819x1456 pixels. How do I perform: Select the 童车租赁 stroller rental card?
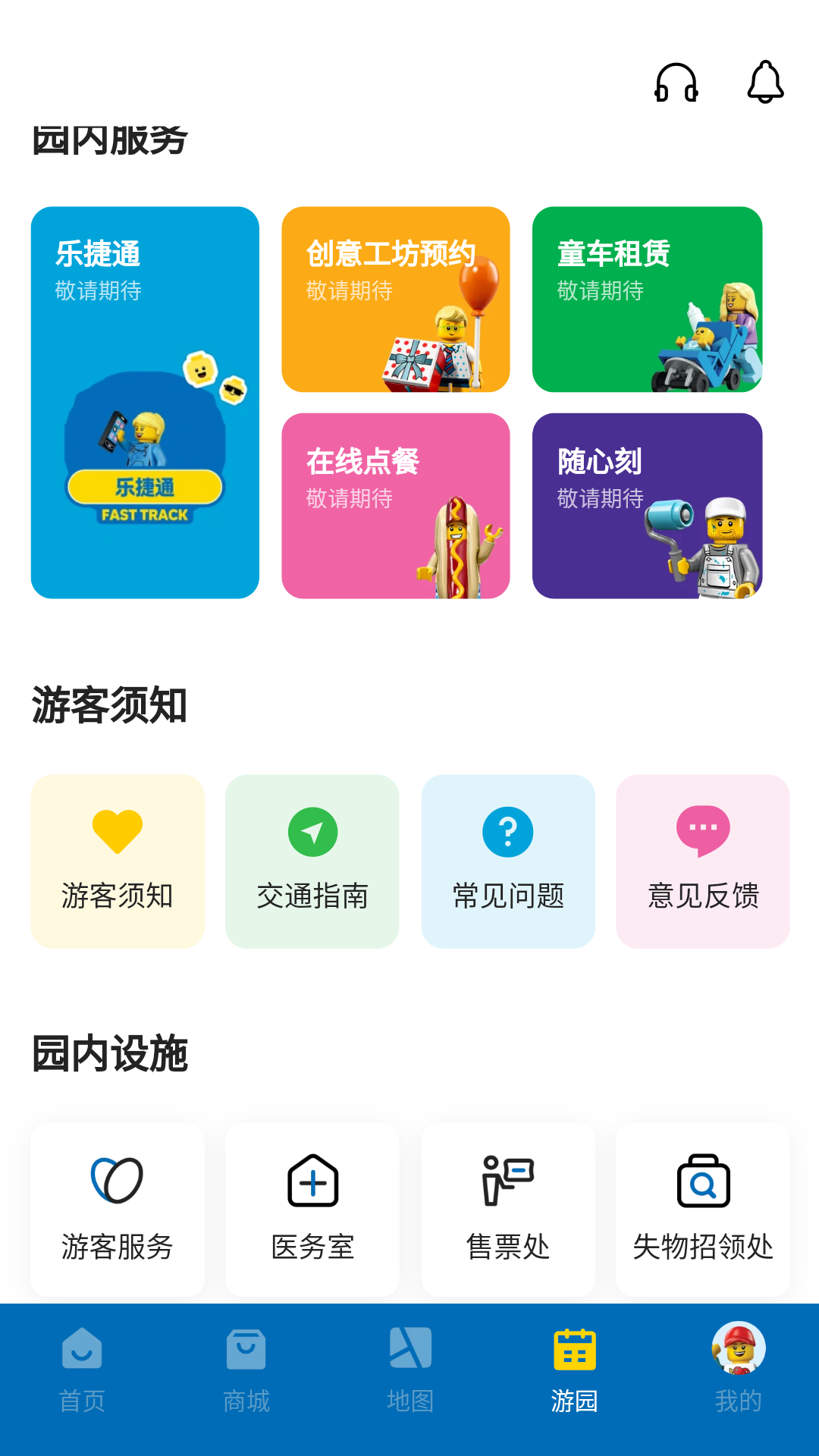coord(649,300)
